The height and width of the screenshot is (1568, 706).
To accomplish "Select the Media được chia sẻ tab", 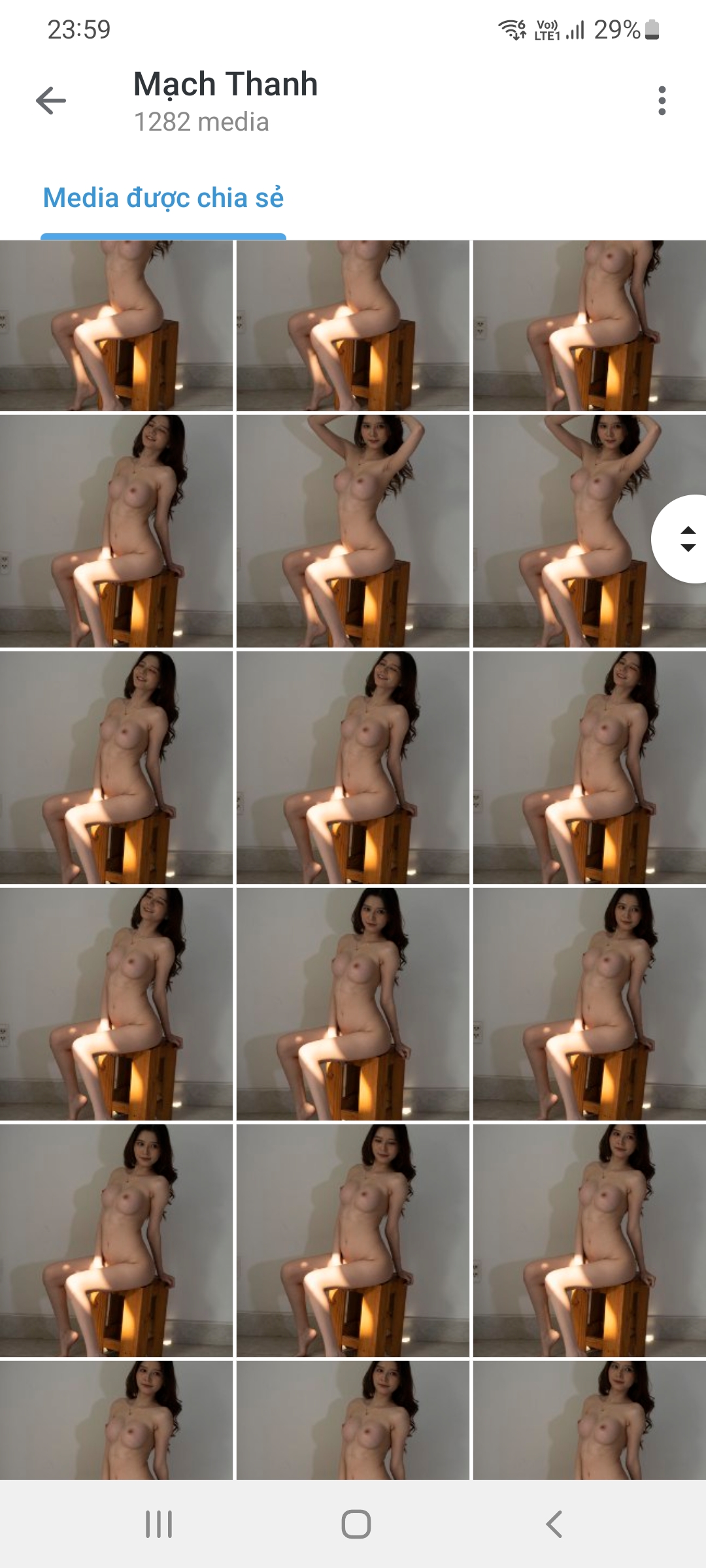I will [x=163, y=199].
